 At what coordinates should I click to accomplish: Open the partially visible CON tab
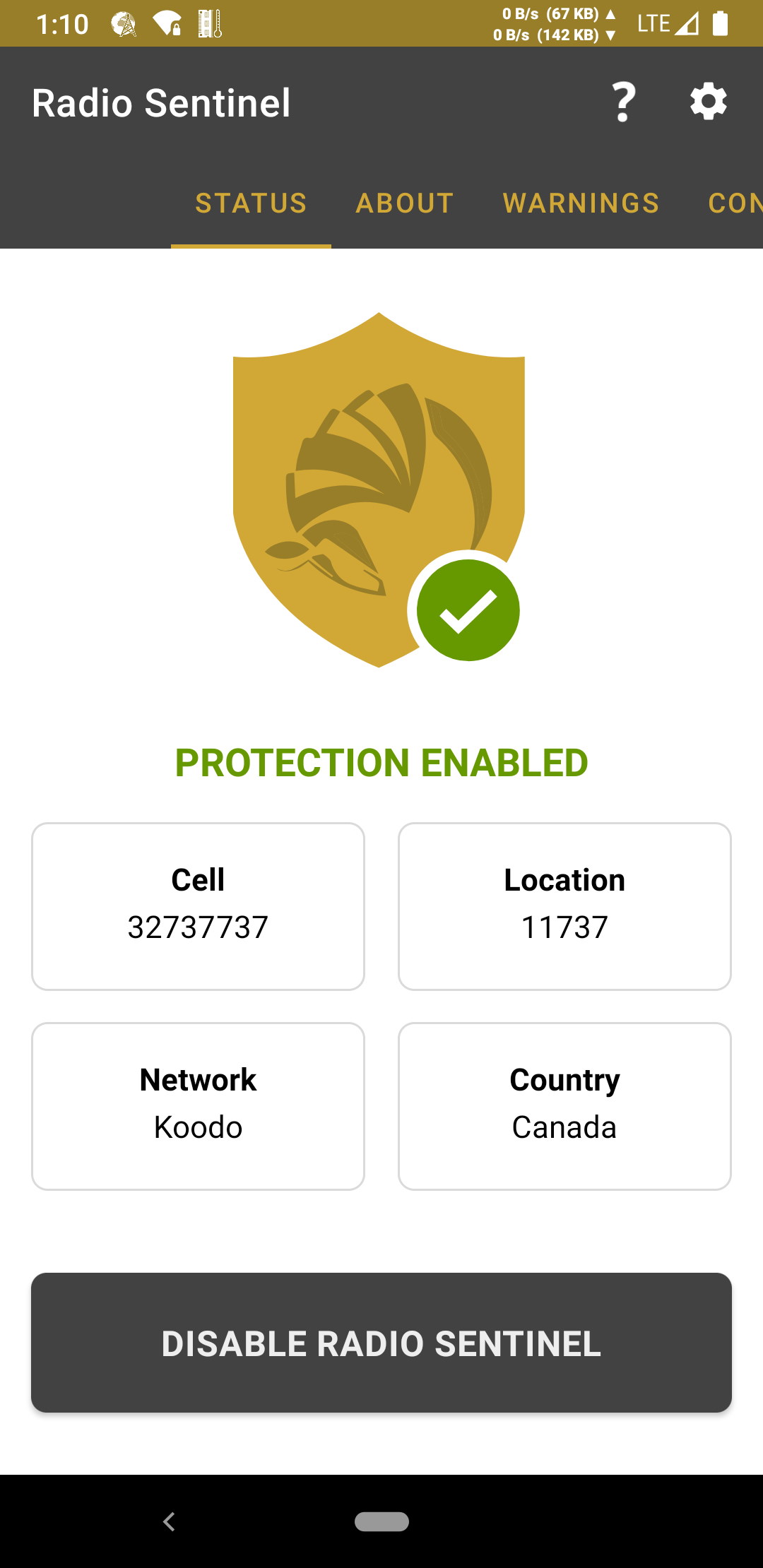[x=735, y=203]
